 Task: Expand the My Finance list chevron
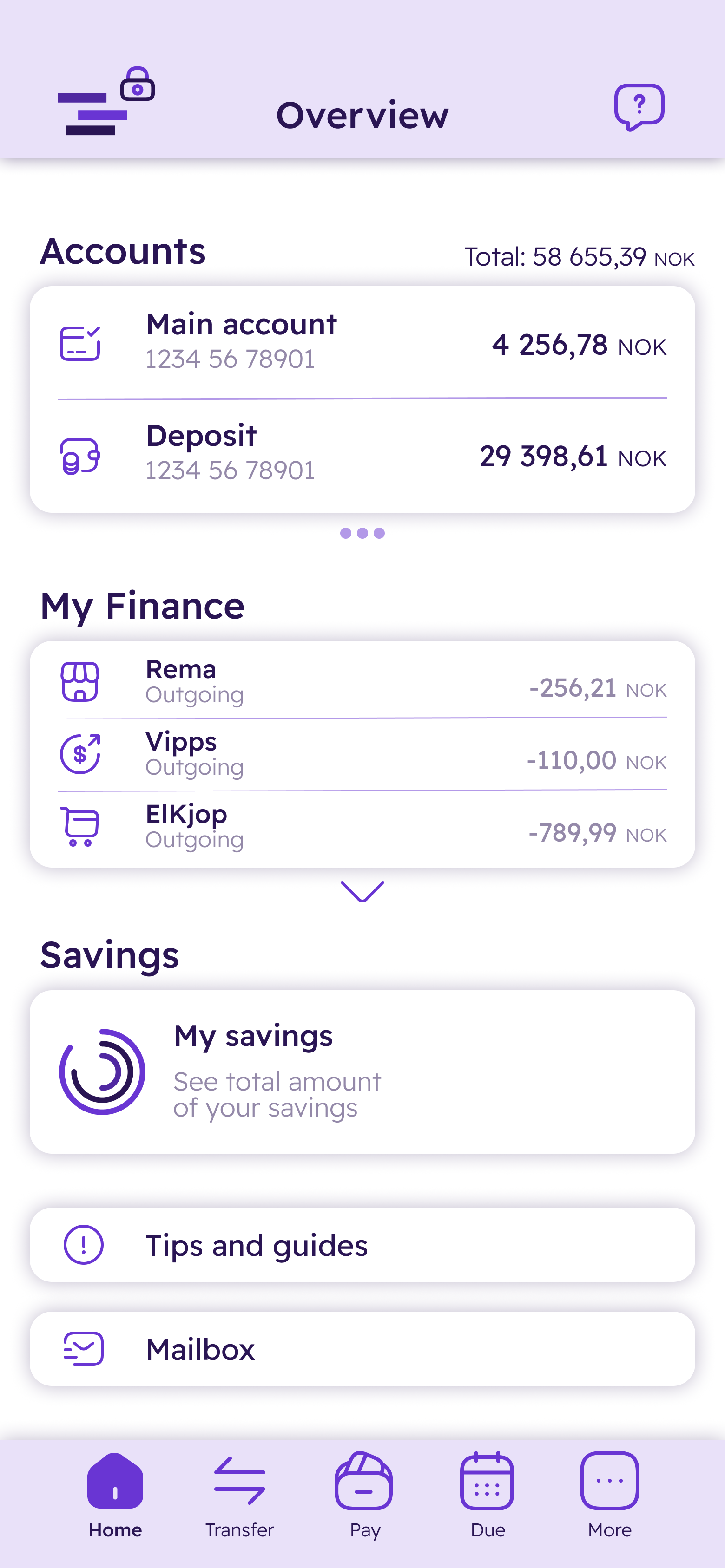pyautogui.click(x=362, y=891)
